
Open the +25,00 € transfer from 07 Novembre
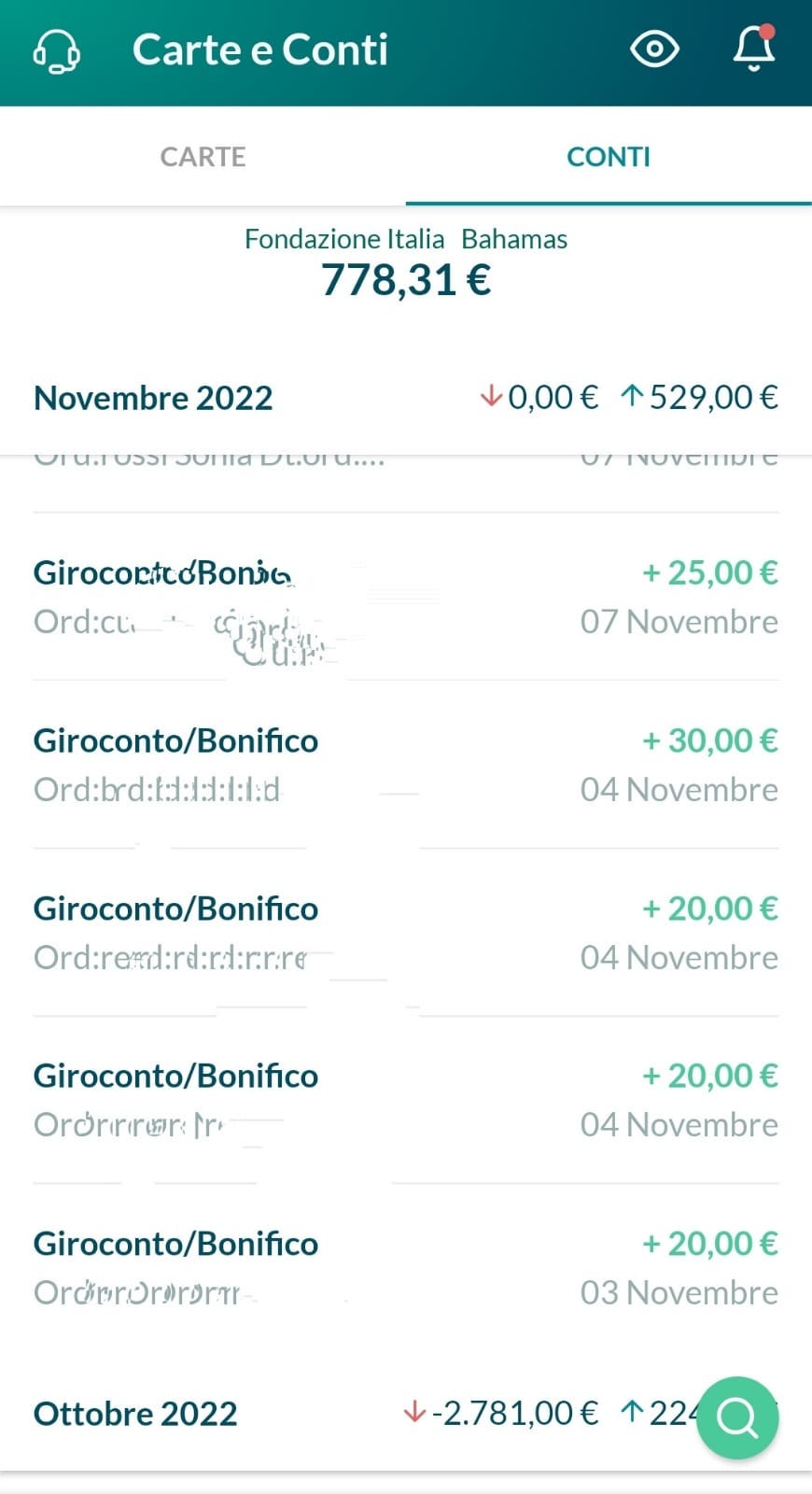click(406, 597)
